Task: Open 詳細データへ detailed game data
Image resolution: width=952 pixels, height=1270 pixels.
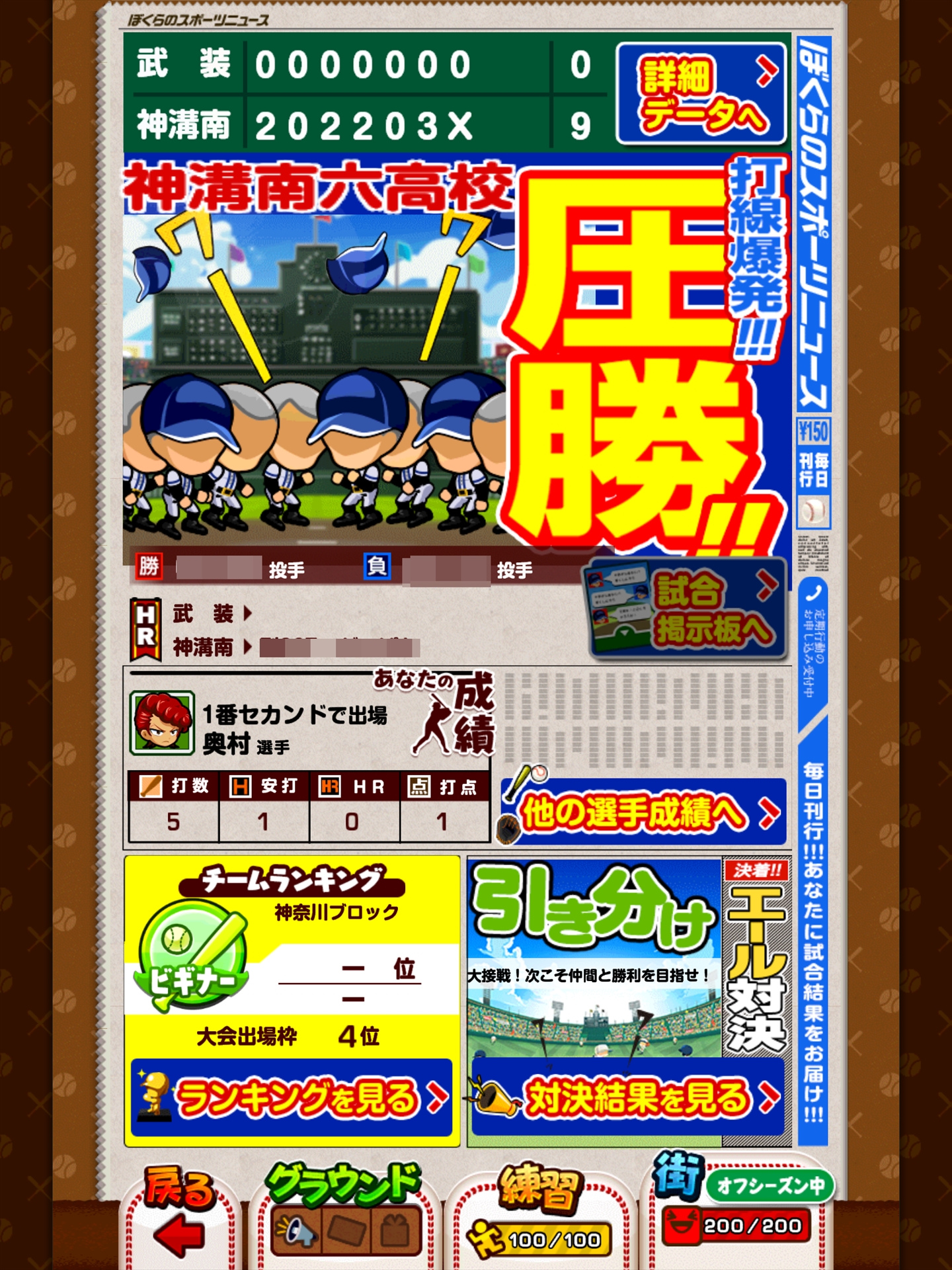Action: 701,94
